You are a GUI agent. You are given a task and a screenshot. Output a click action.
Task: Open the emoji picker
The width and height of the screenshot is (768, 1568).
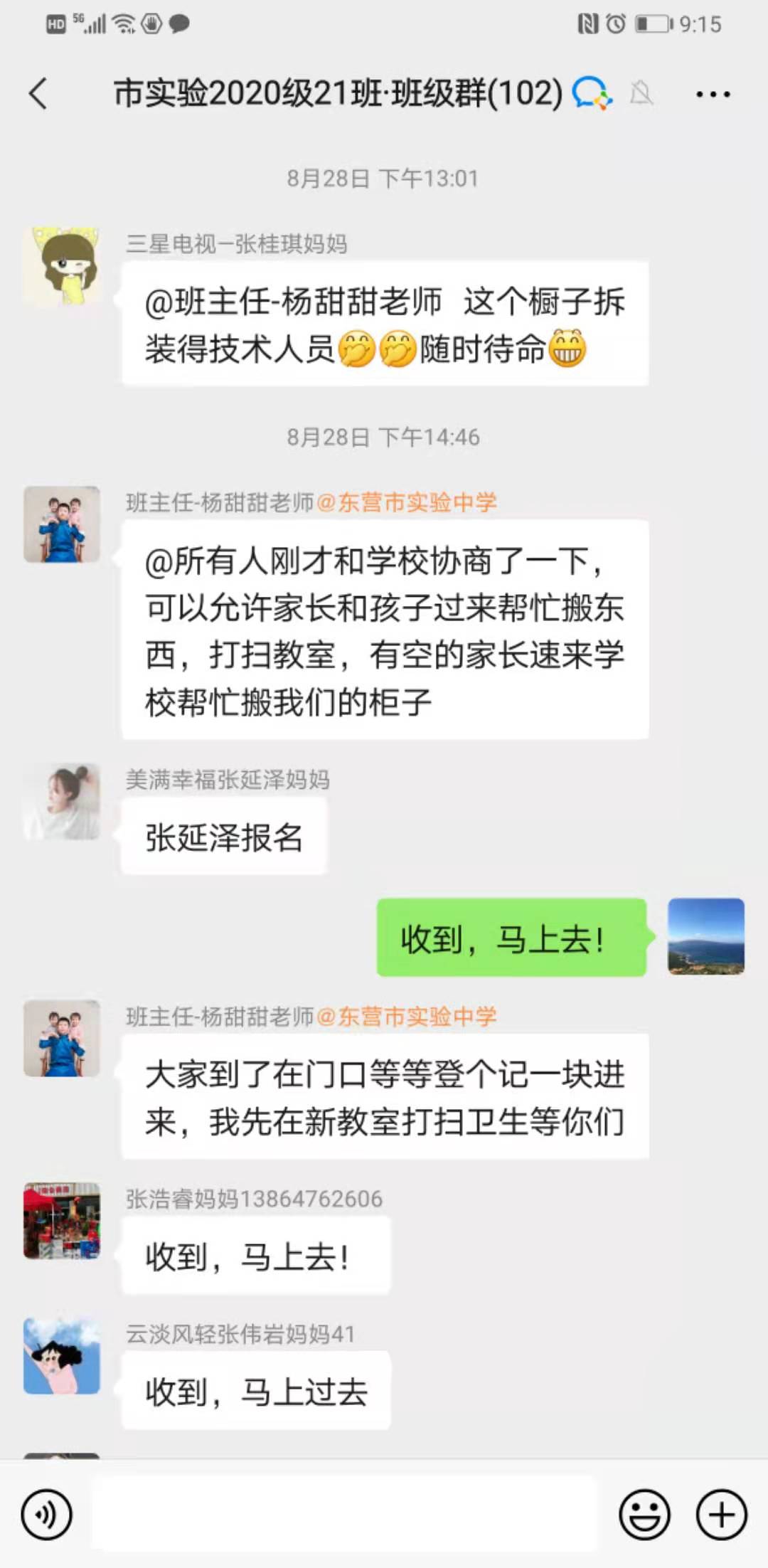[x=644, y=1515]
